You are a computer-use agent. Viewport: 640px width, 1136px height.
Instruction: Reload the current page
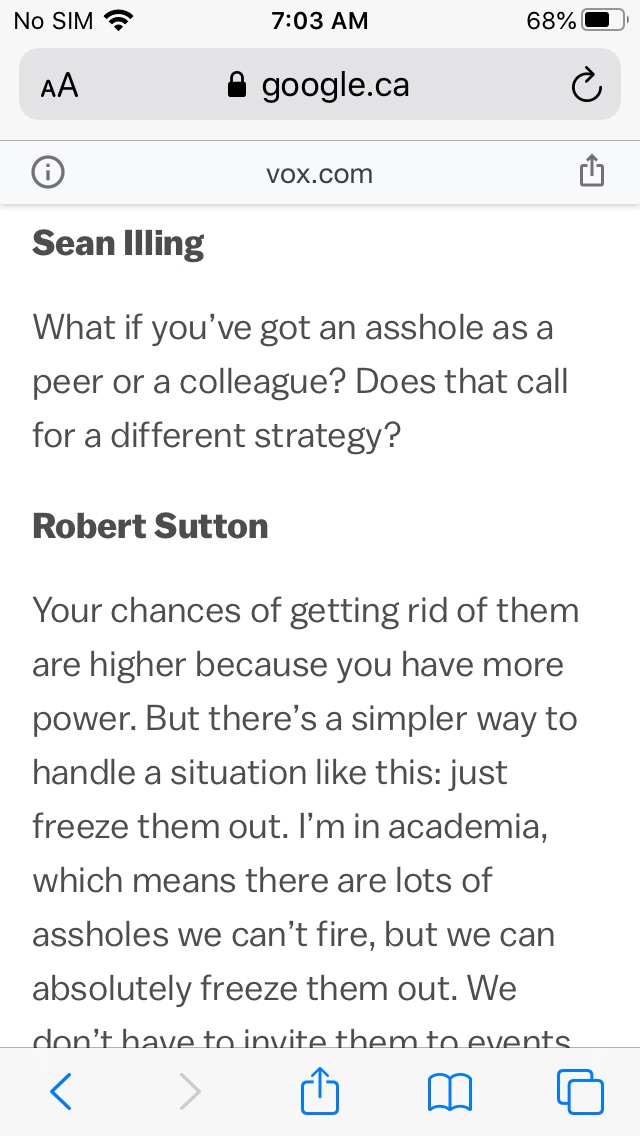coord(587,86)
